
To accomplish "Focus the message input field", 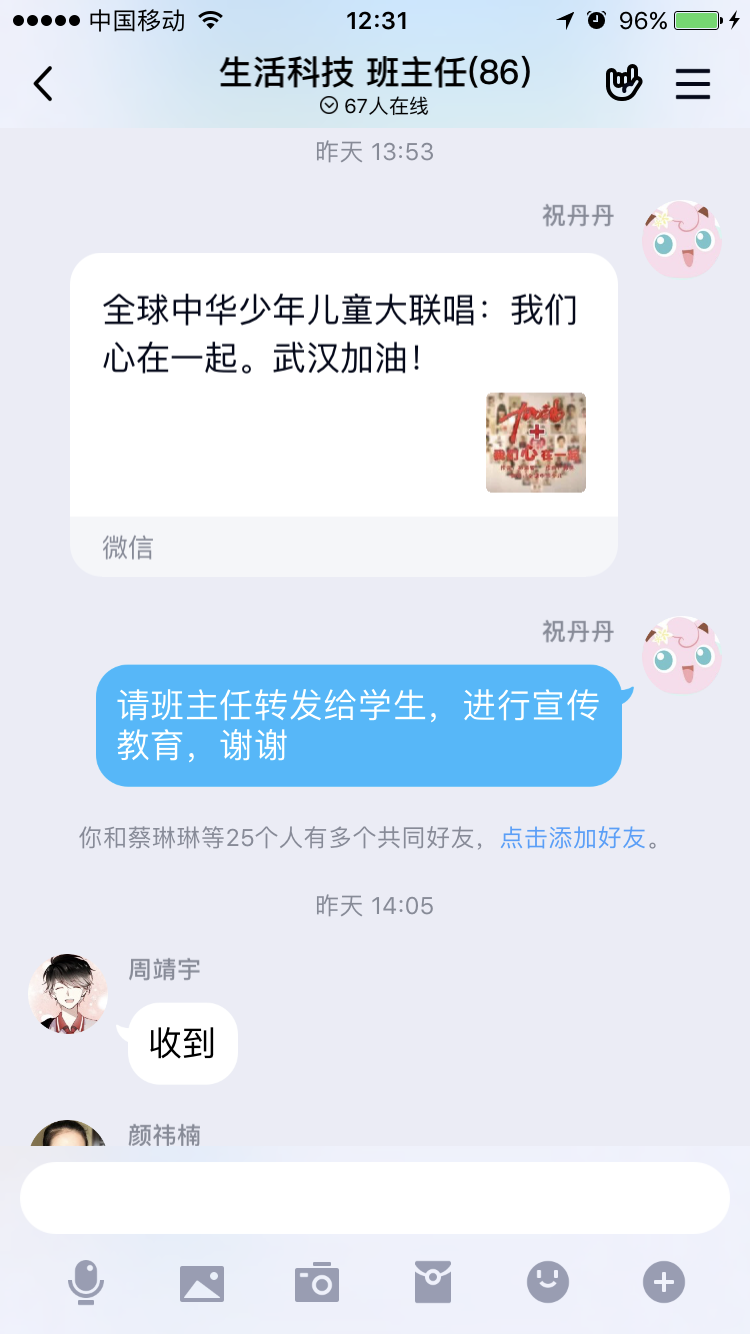I will click(374, 1198).
